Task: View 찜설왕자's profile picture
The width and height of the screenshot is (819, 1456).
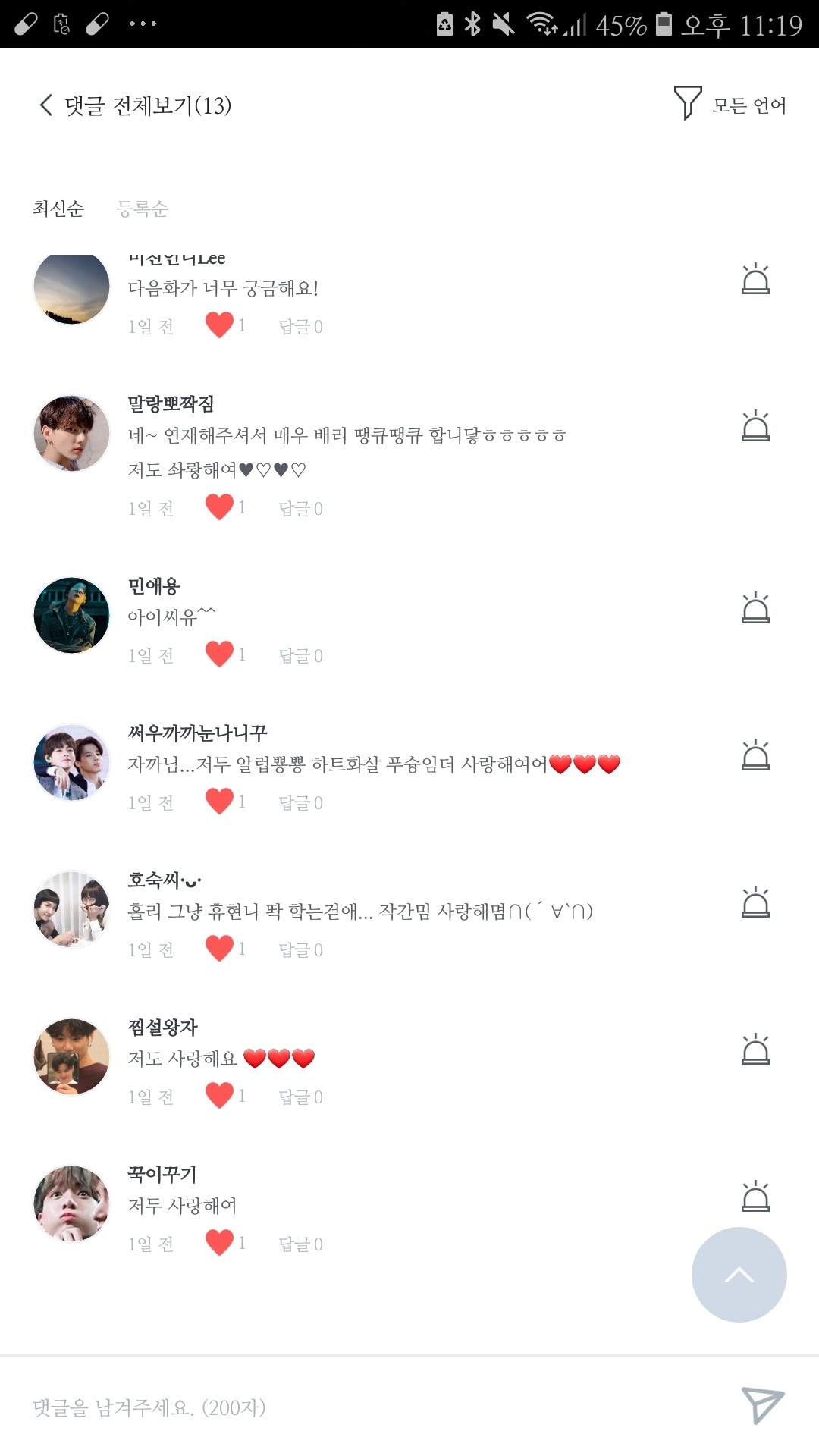Action: click(72, 1056)
